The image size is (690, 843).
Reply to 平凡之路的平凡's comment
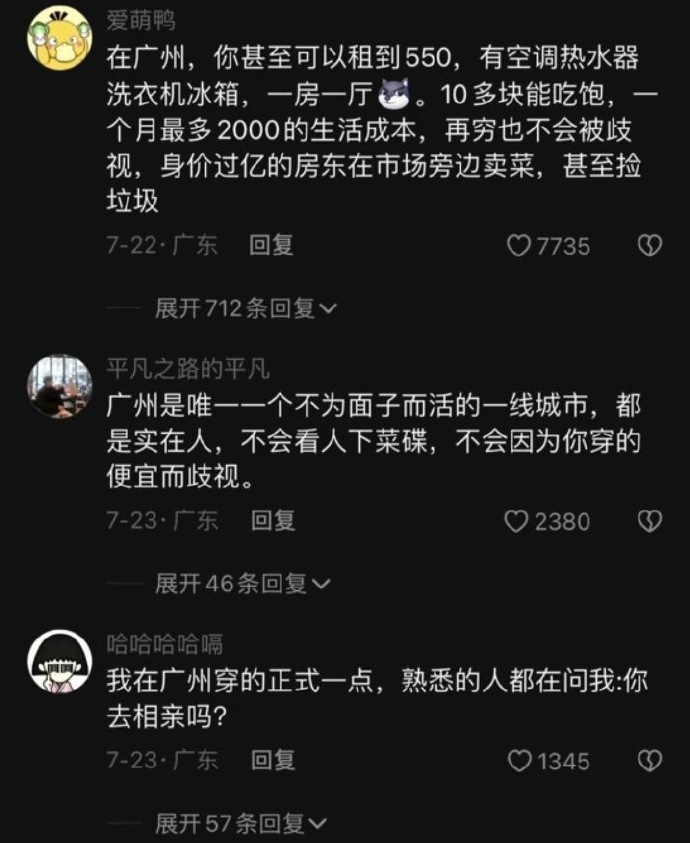tap(272, 520)
